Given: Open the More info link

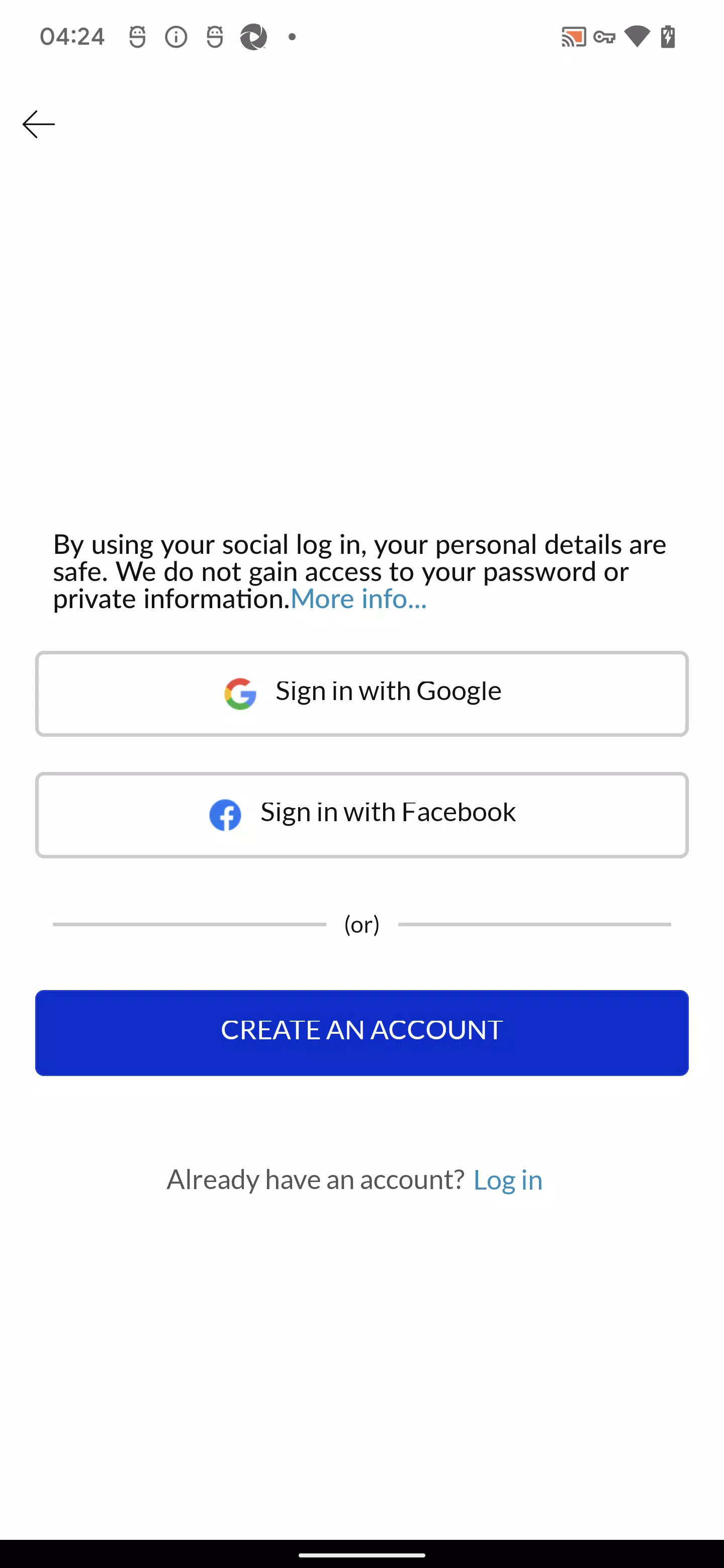Looking at the screenshot, I should (x=358, y=599).
